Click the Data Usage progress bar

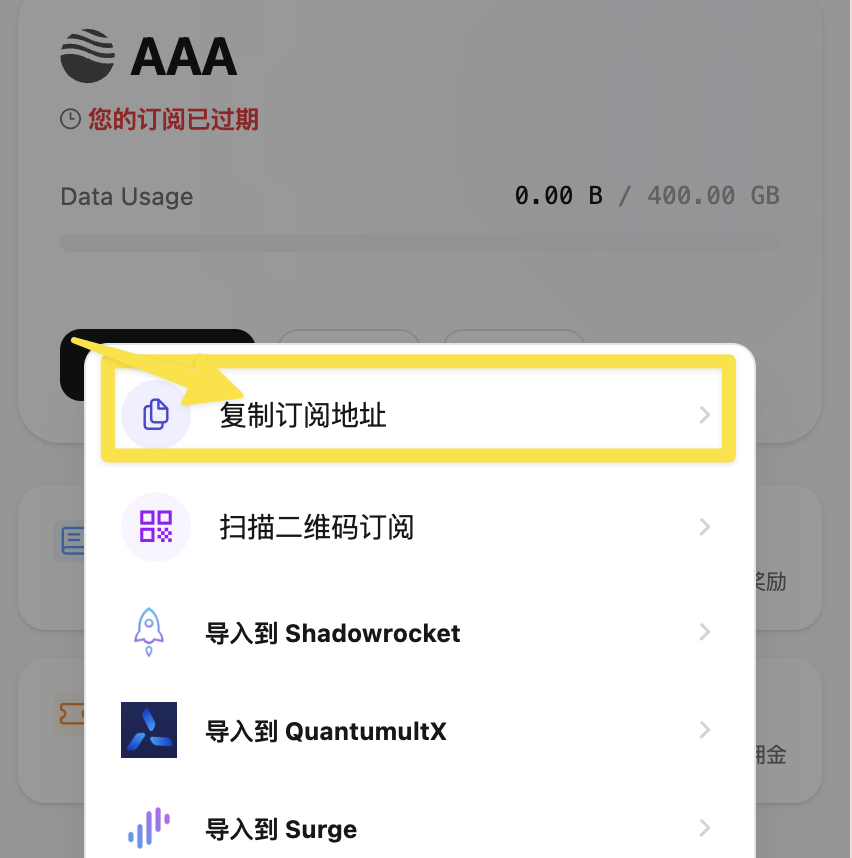420,242
